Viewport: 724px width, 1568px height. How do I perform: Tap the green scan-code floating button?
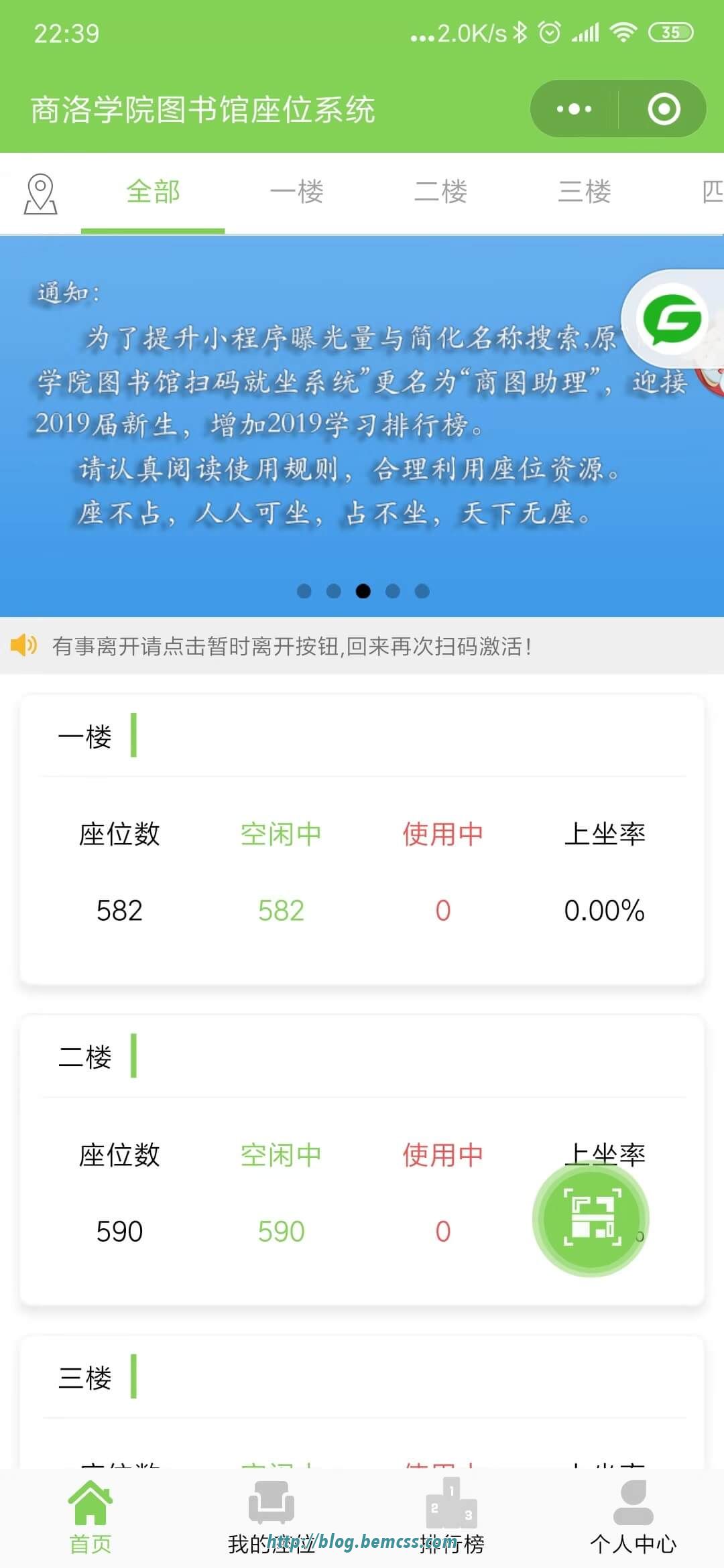(591, 1218)
